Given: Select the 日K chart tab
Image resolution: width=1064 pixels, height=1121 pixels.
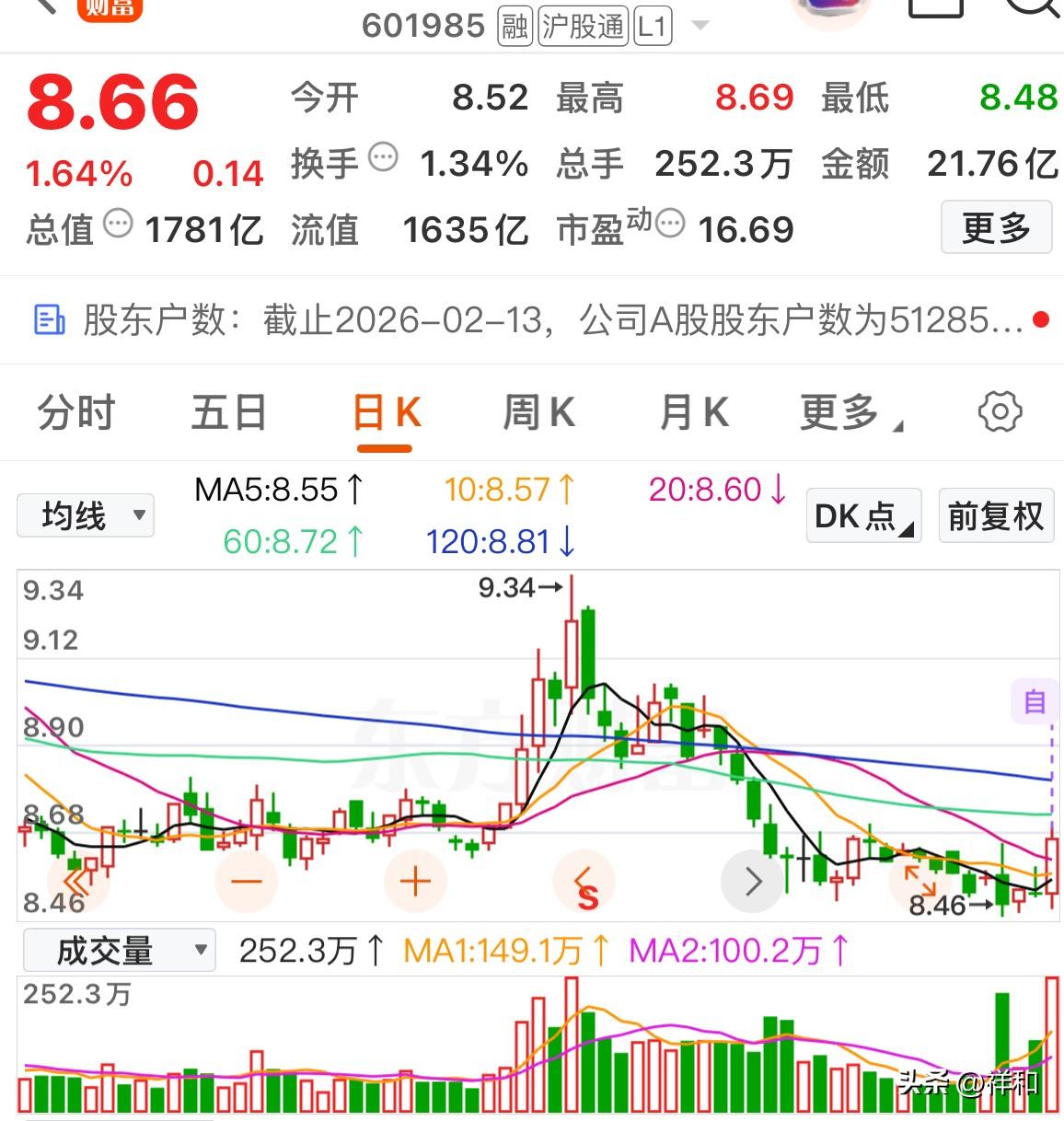Looking at the screenshot, I should point(386,414).
